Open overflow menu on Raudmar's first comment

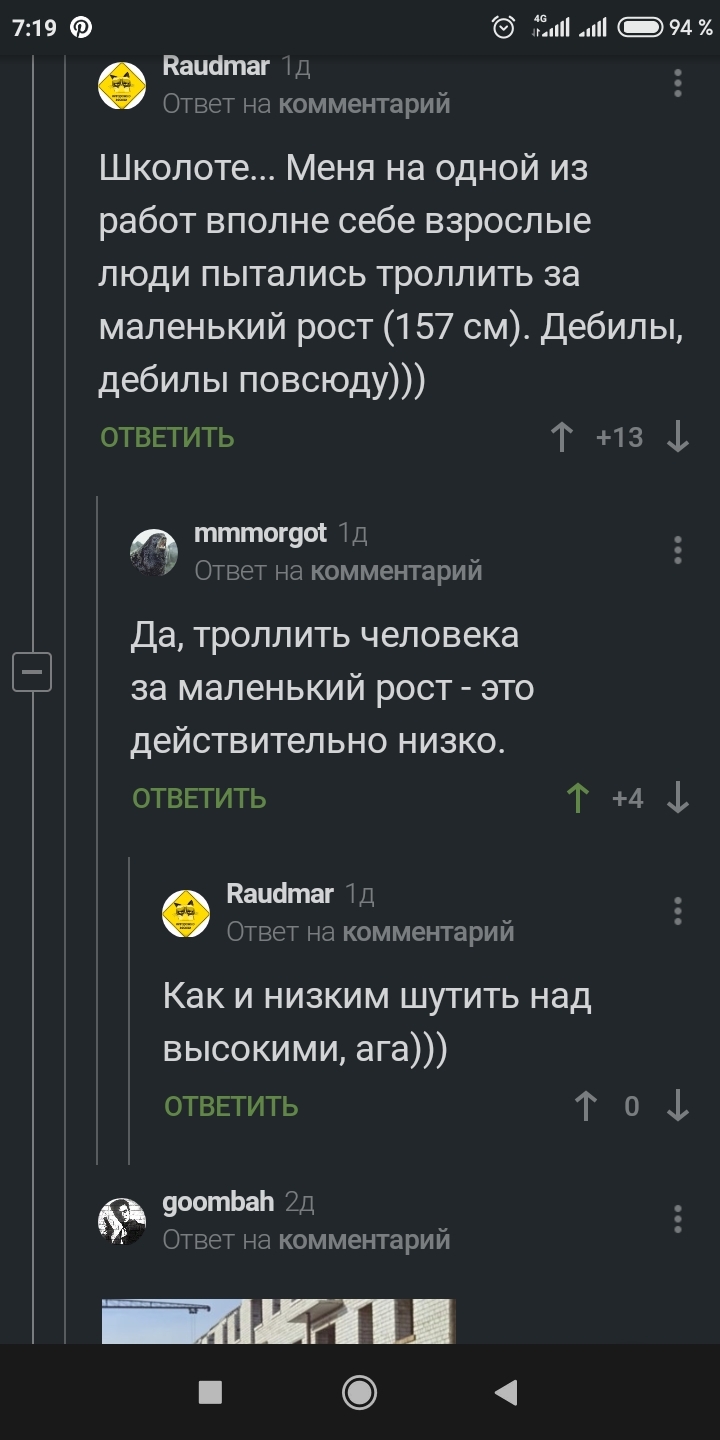coord(678,83)
